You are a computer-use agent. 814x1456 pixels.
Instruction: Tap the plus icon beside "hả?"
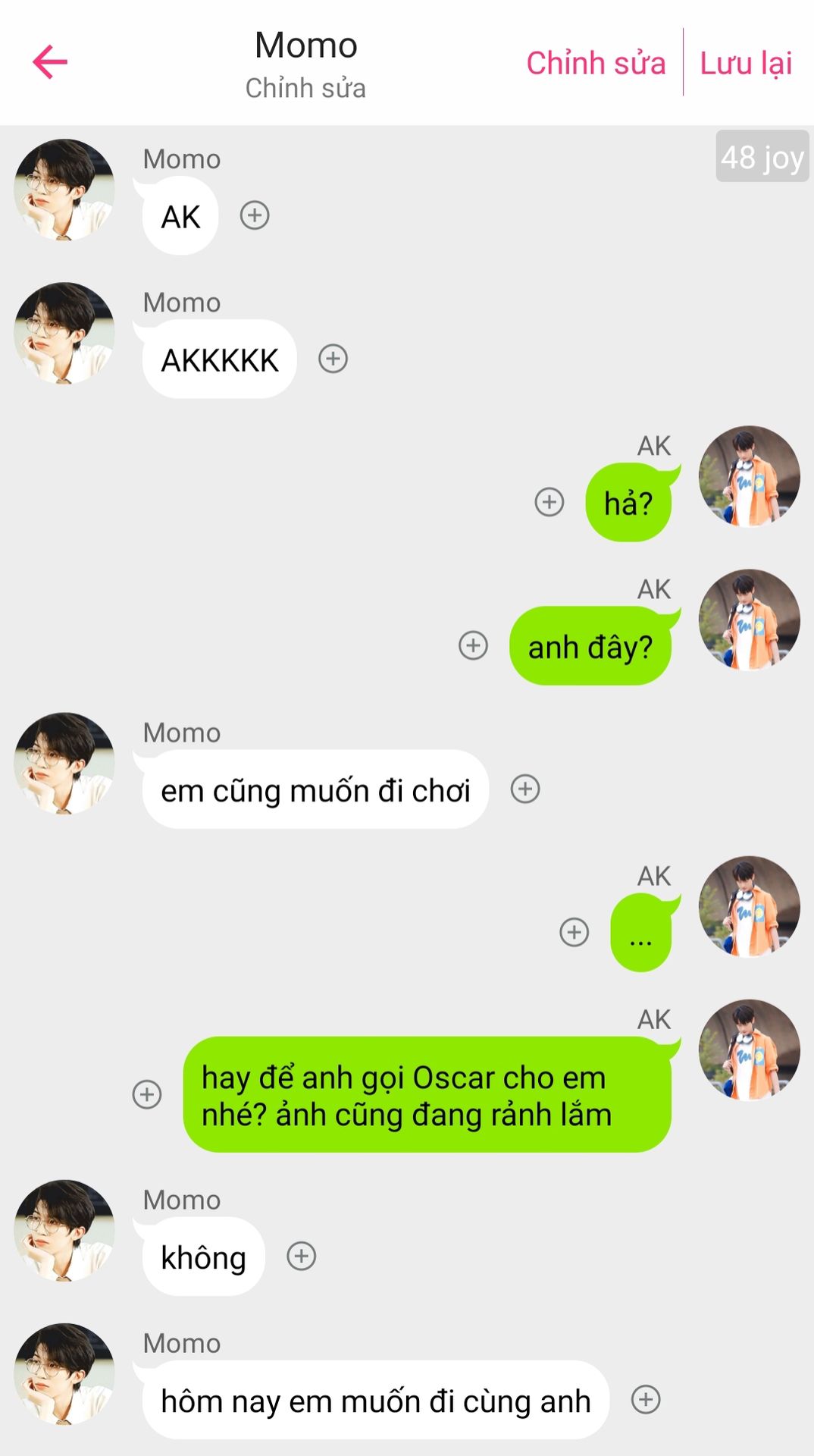tap(549, 502)
